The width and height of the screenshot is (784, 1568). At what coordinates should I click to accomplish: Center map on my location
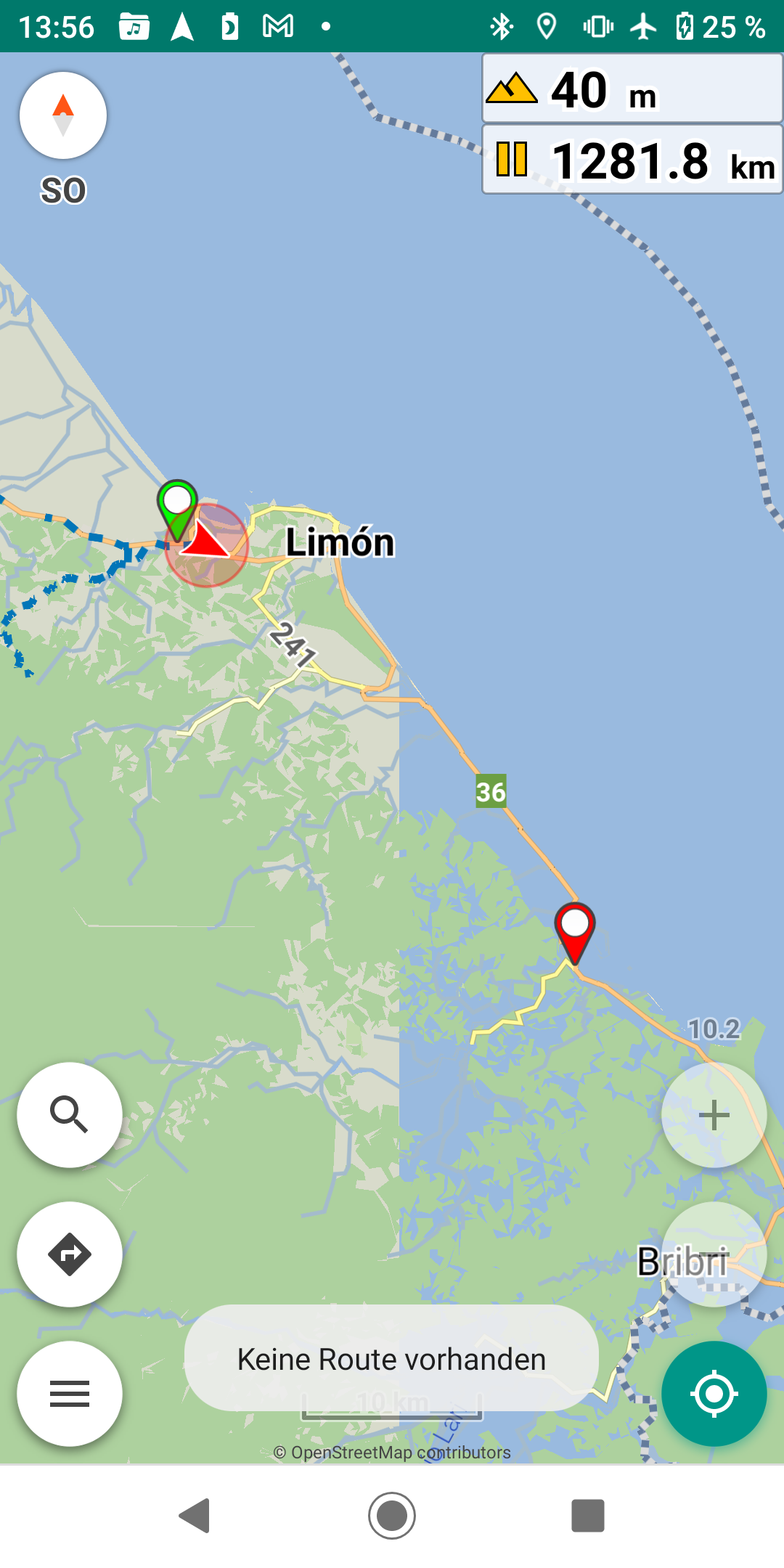(x=714, y=1394)
